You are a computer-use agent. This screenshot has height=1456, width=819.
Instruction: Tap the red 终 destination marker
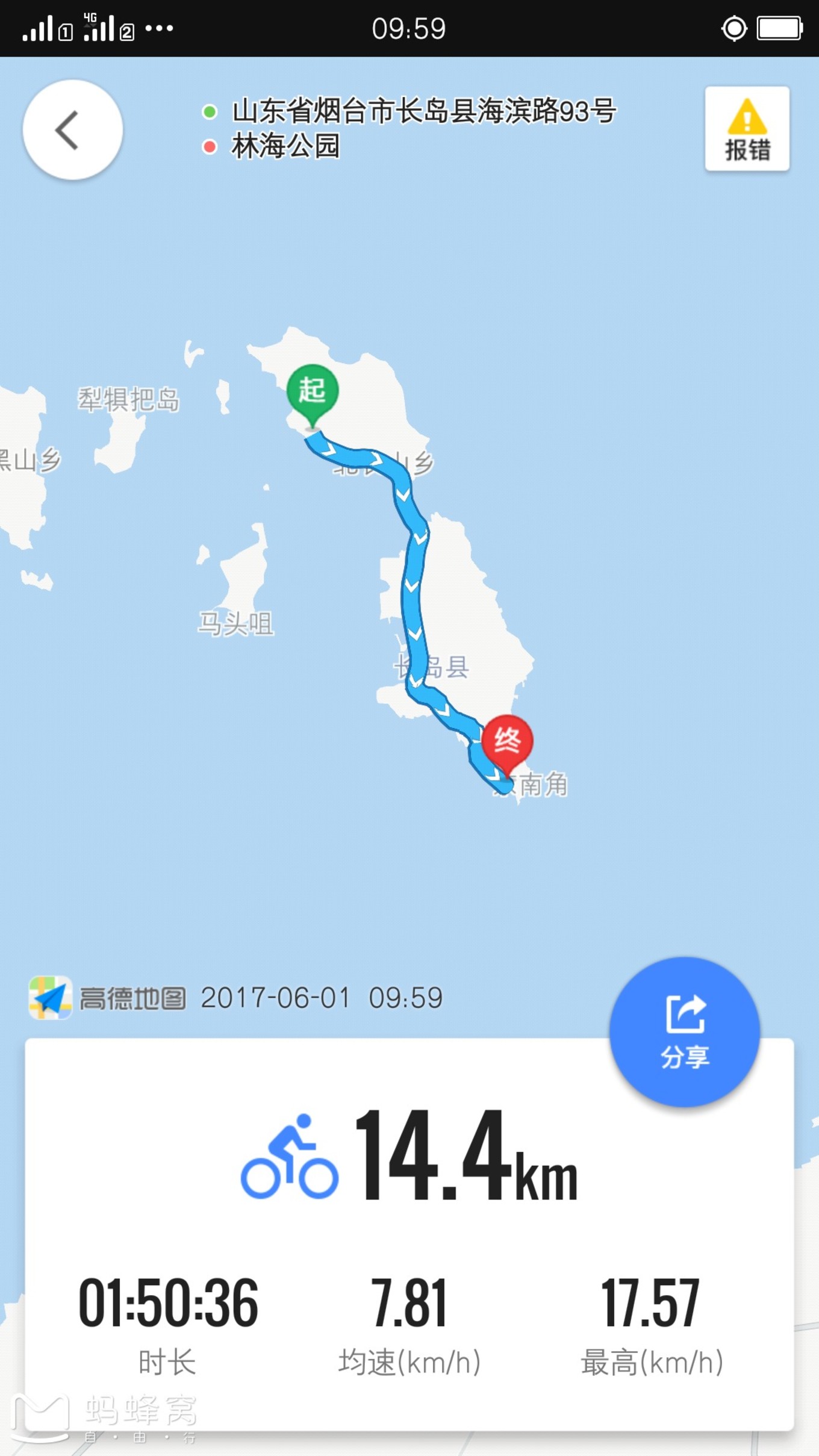(507, 741)
